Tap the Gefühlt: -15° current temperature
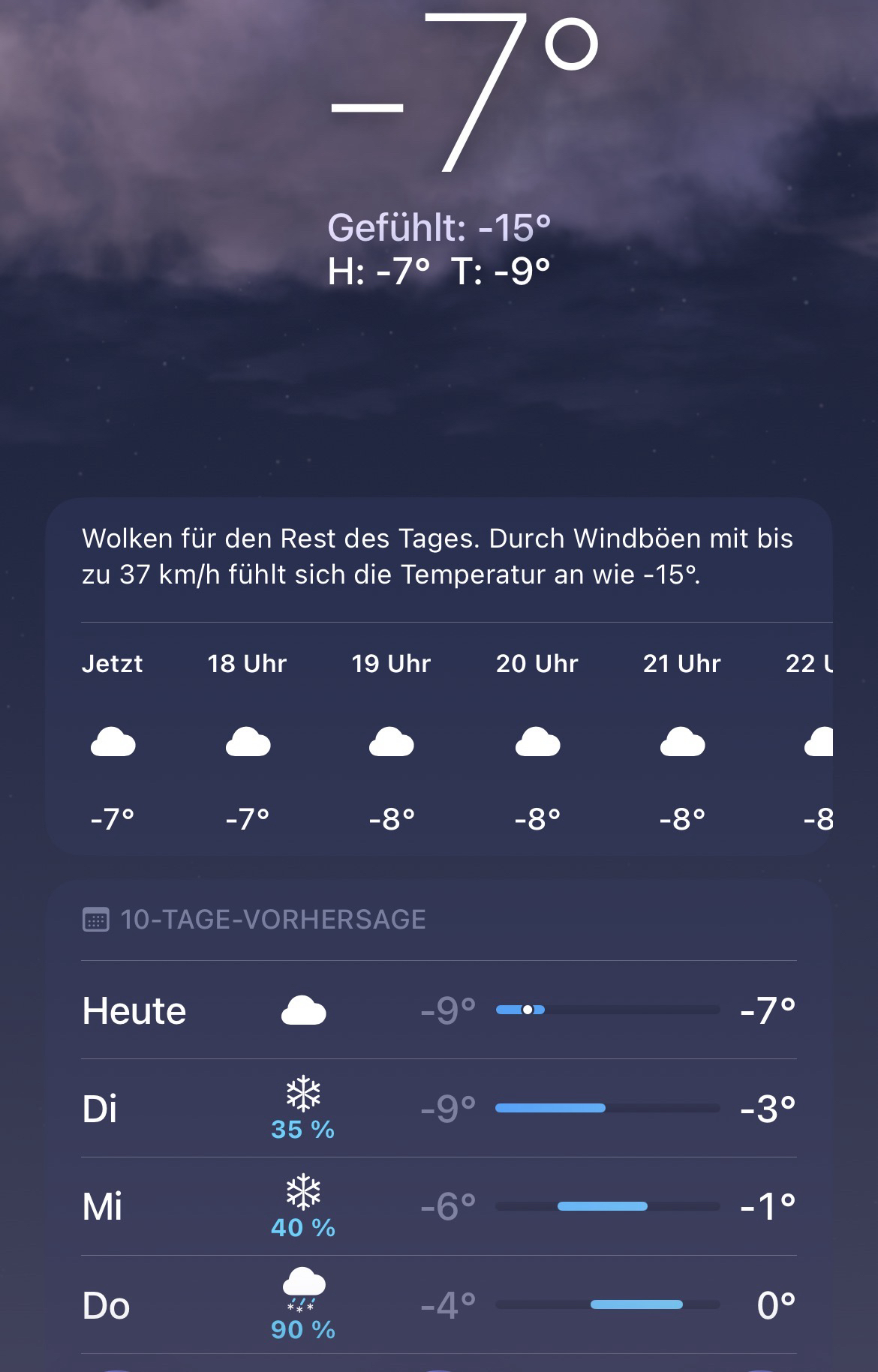 point(439,227)
